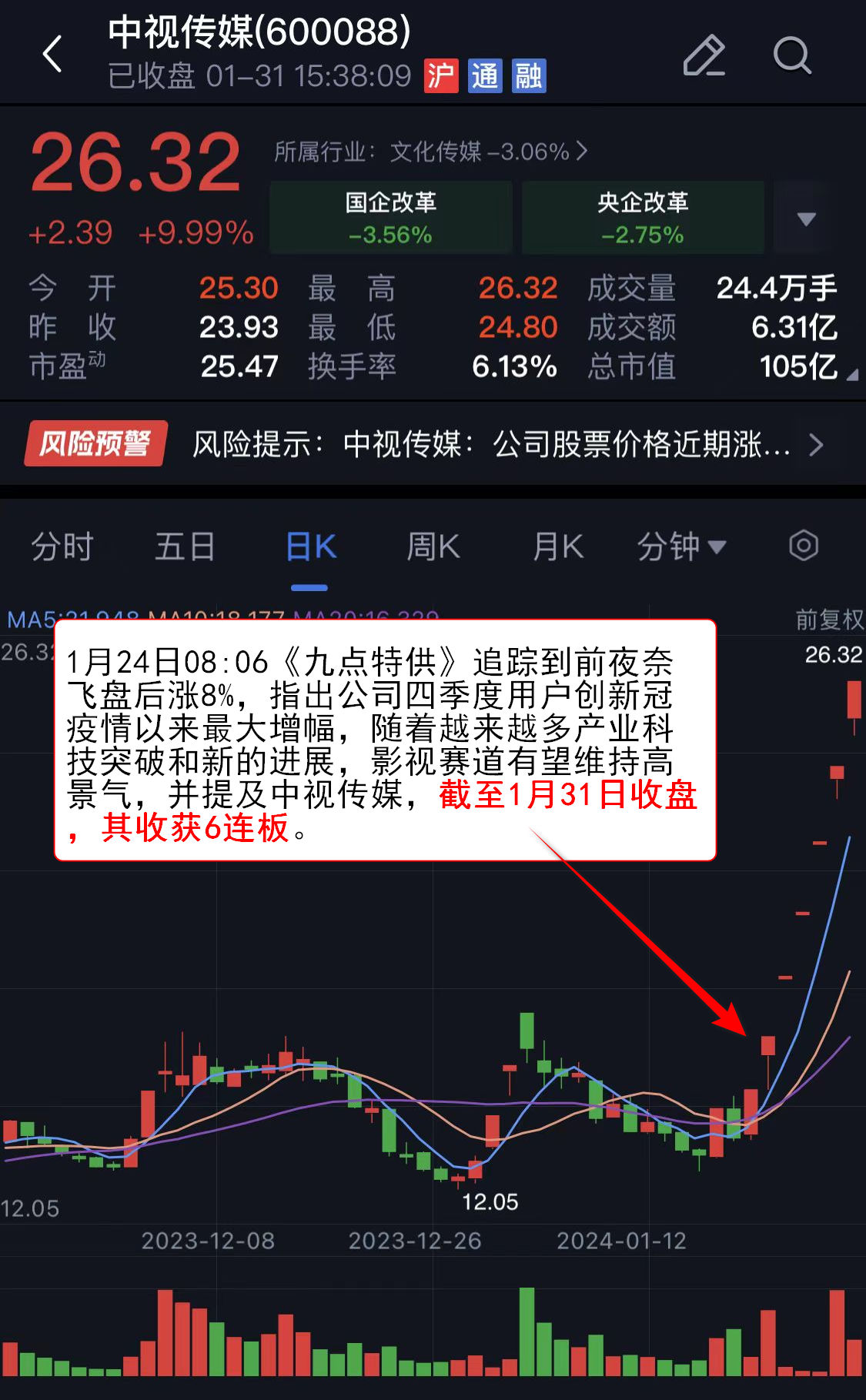
Task: Go back using the top-left arrow
Action: 52,55
